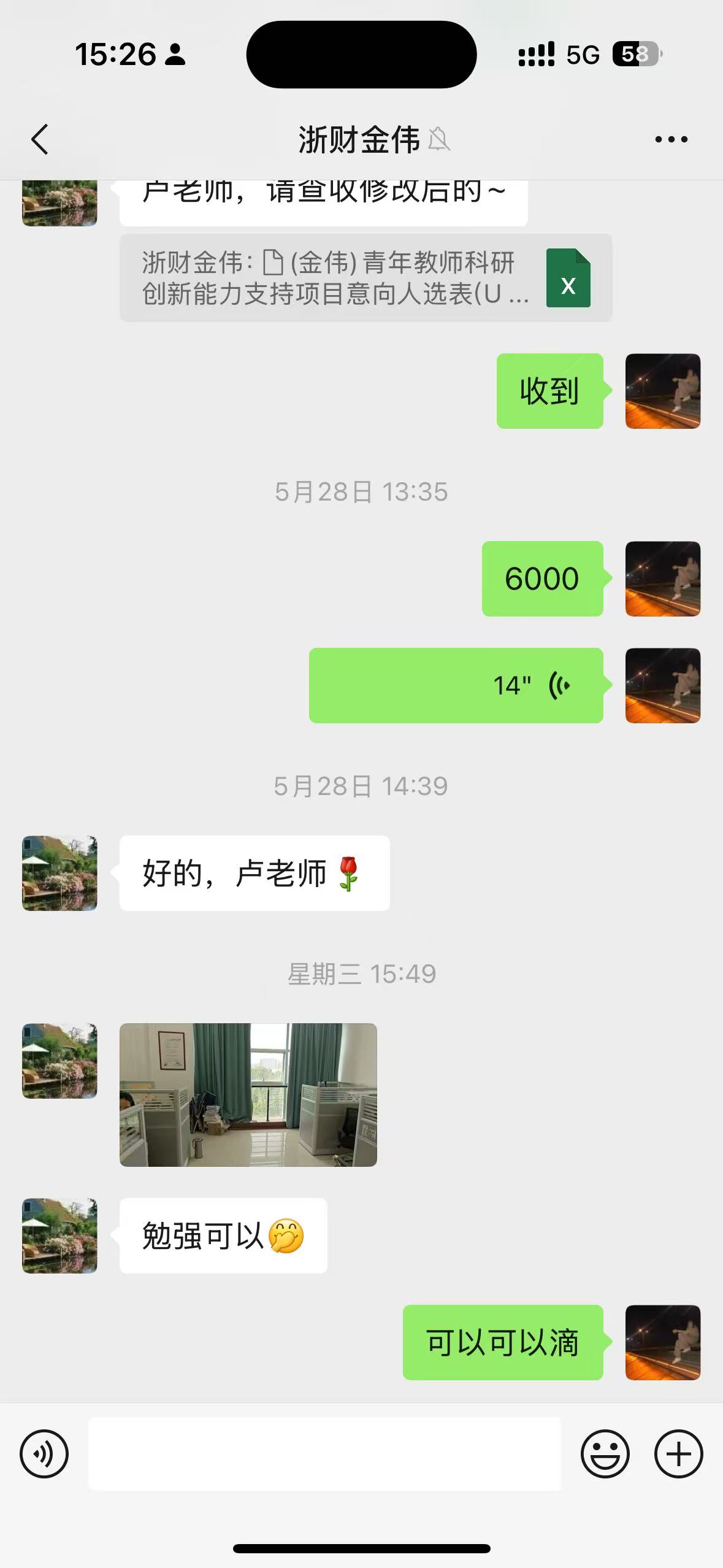Viewport: 723px width, 1568px height.
Task: Play the 14-second voice message
Action: 456,685
